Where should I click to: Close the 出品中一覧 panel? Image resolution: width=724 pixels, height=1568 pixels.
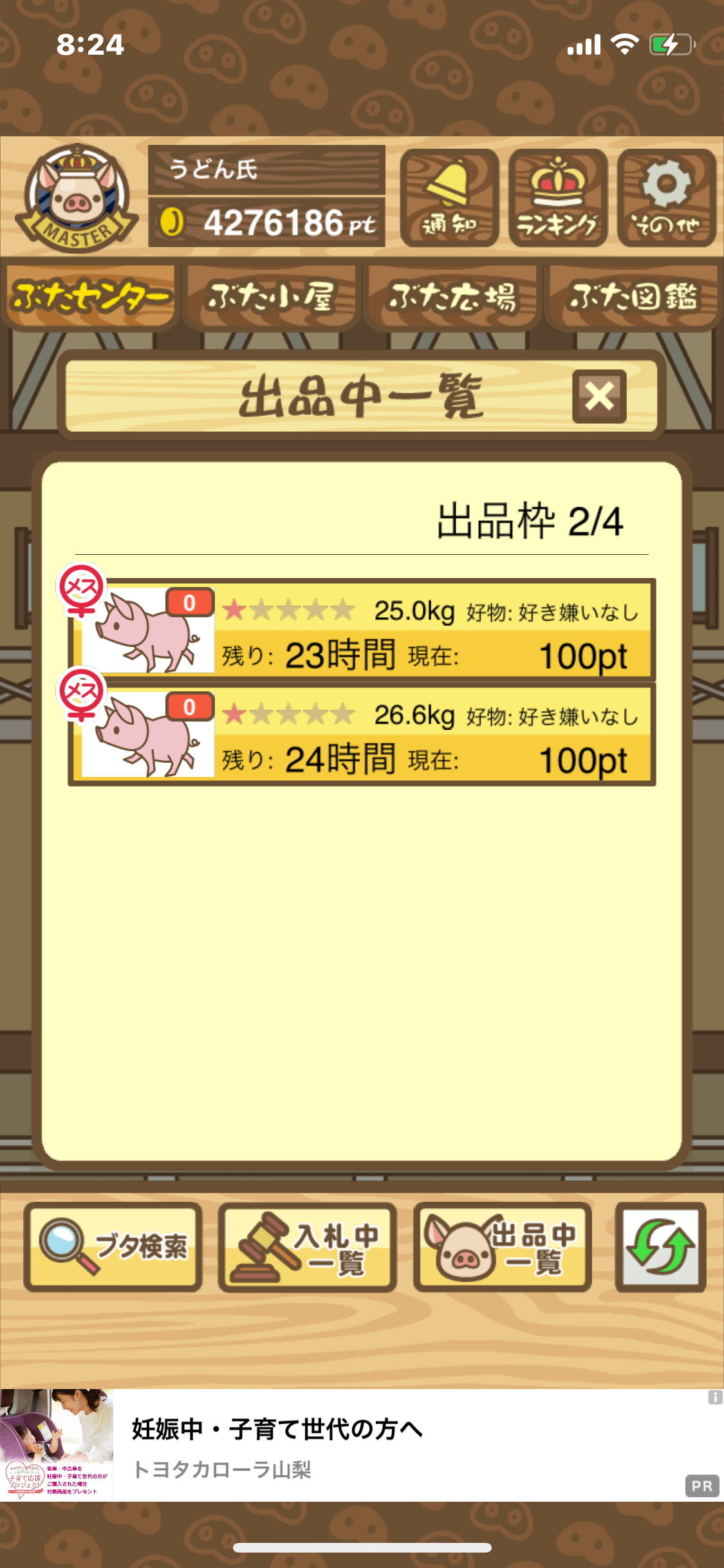(599, 396)
